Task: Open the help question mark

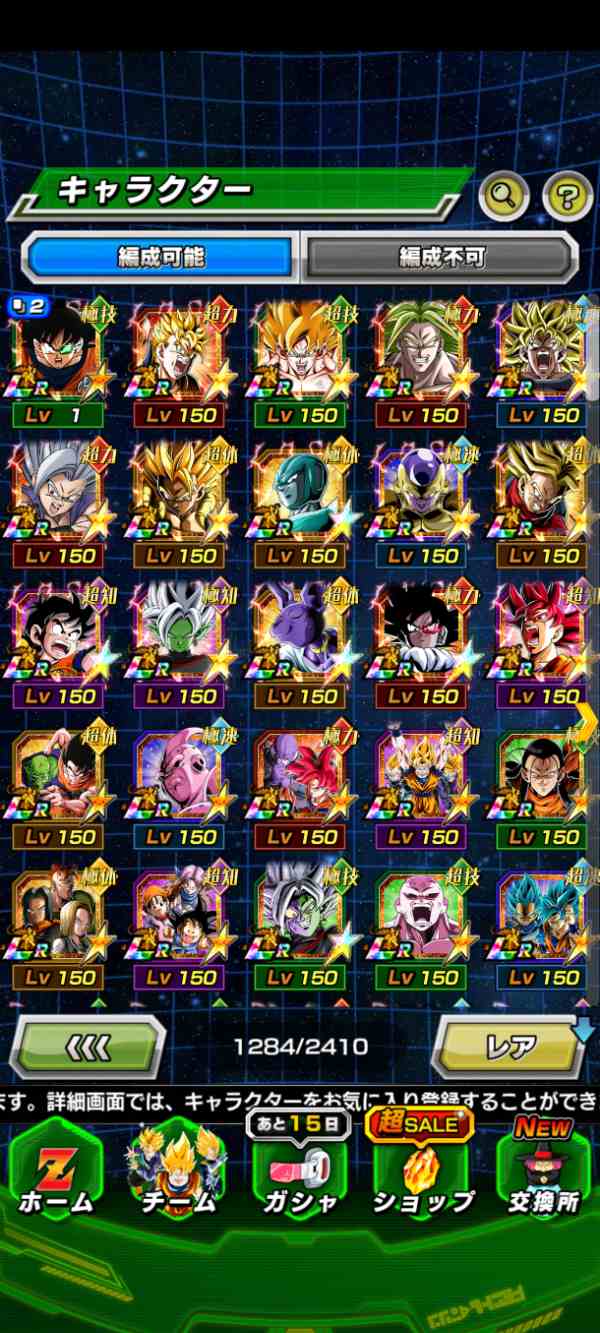Action: click(x=567, y=196)
